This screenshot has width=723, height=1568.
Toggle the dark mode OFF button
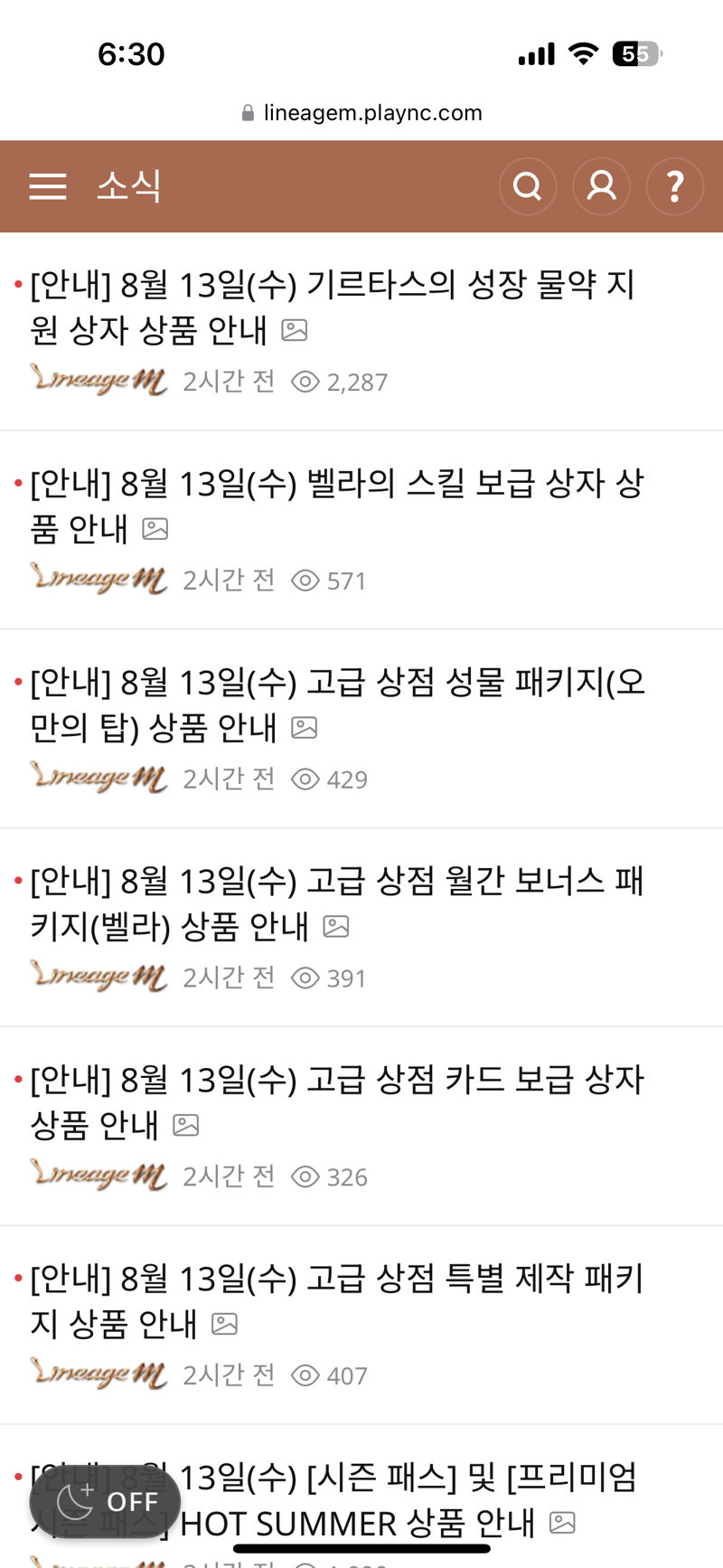coord(106,1502)
